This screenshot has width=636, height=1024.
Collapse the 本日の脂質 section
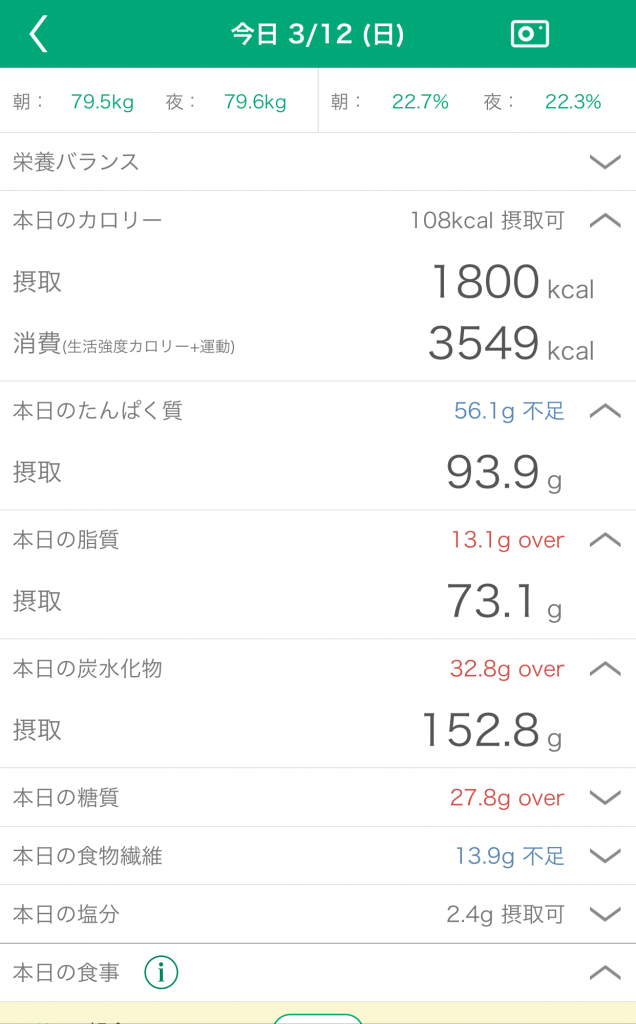point(605,539)
